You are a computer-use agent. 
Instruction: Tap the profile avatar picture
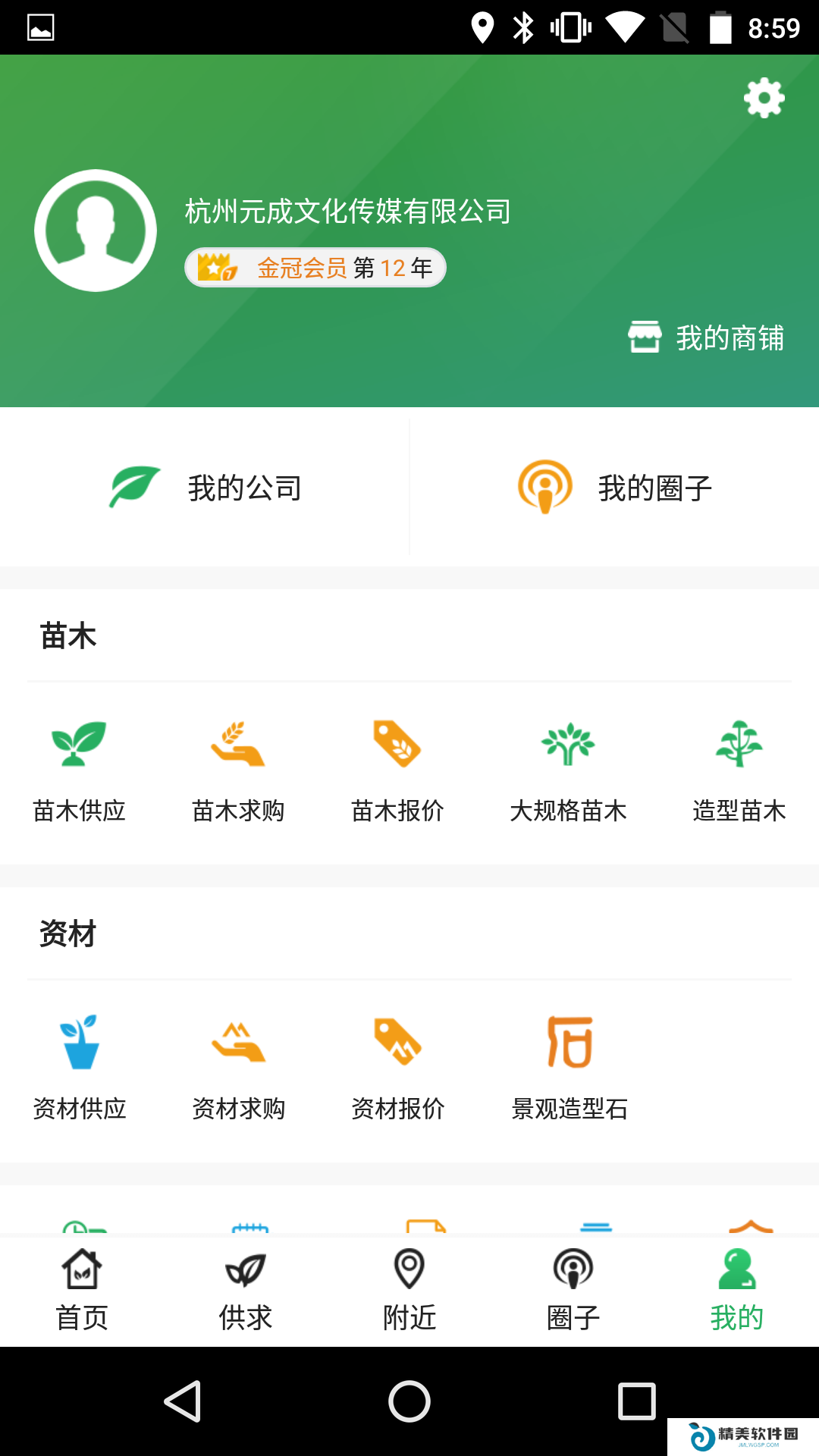(96, 231)
